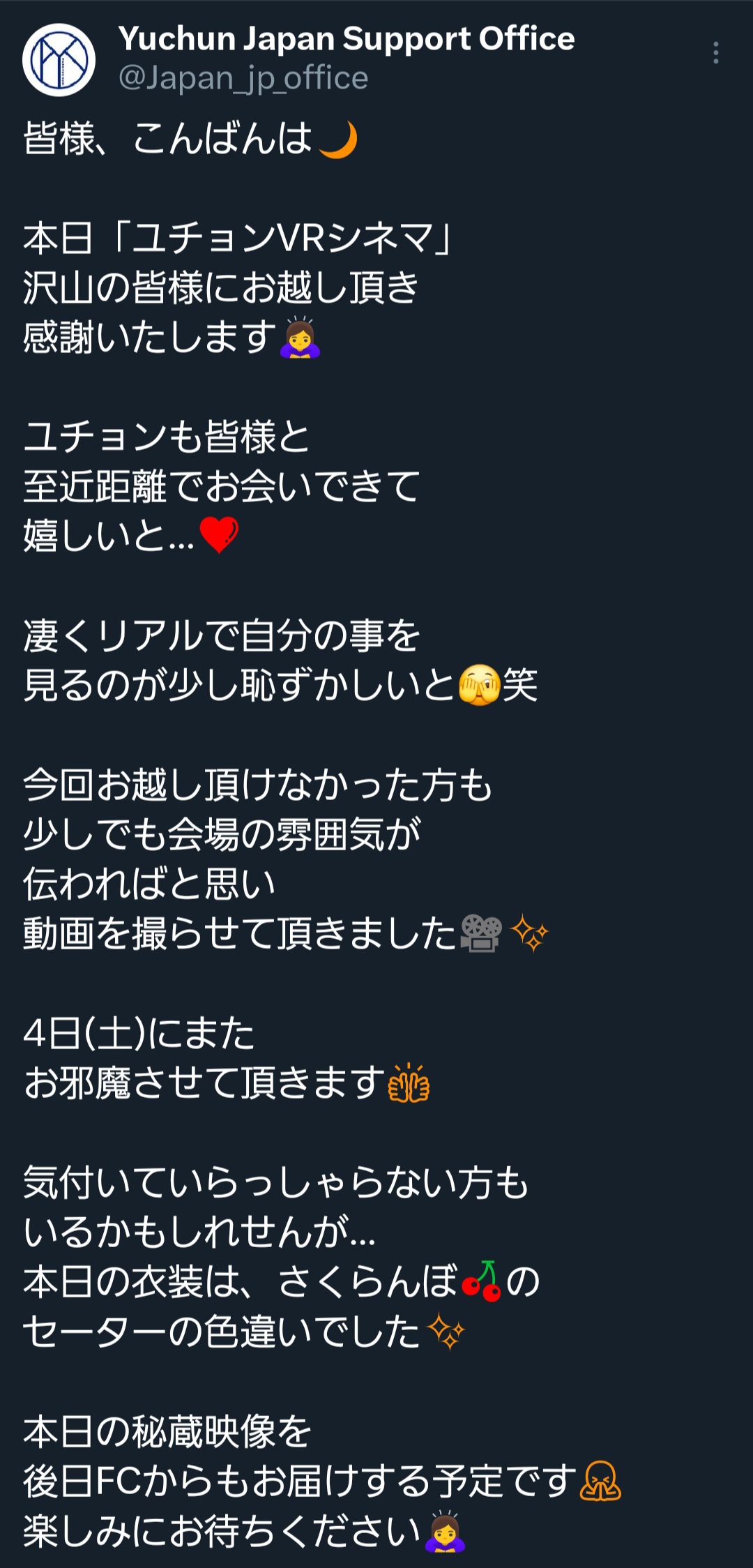Viewport: 753px width, 1568px height.
Task: Open the tweet's three-dot overflow menu
Action: [x=715, y=53]
